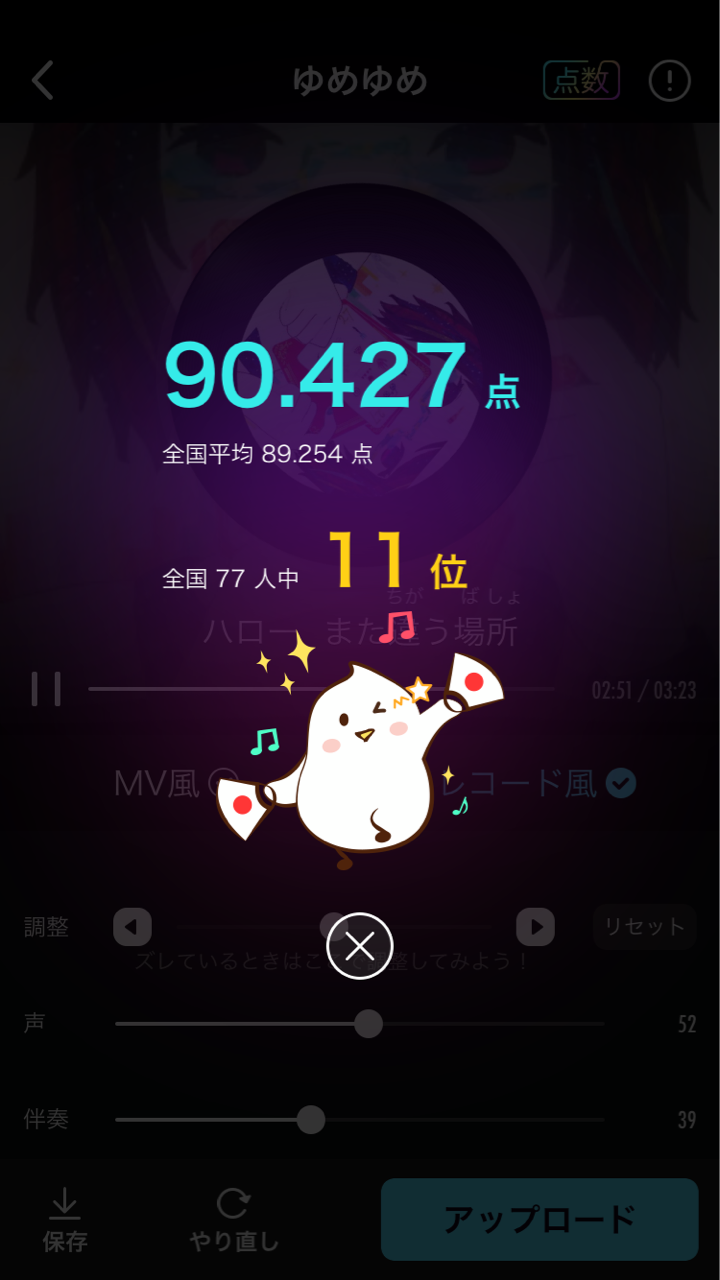Viewport: 720px width, 1280px height.
Task: Go back with the top-left arrow
Action: [43, 80]
